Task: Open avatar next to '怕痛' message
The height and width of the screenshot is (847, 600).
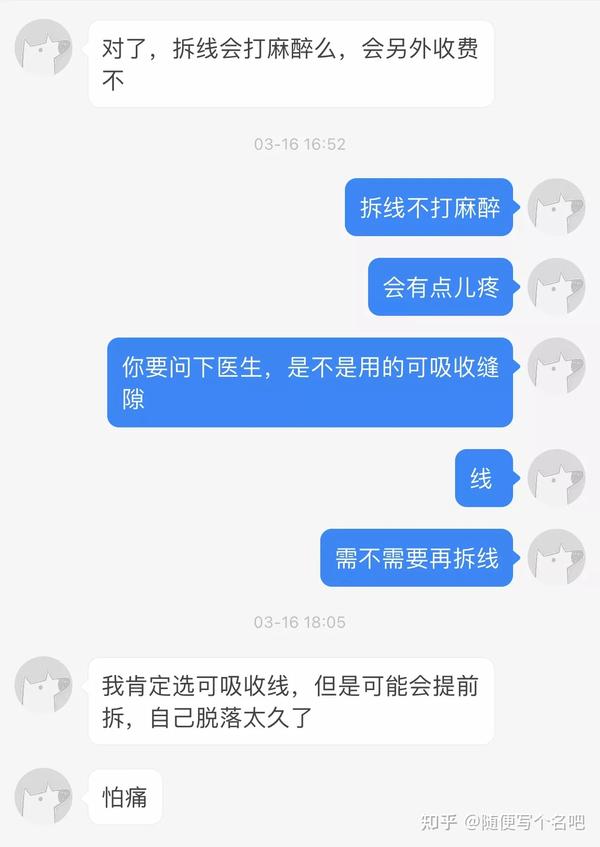Action: [43, 796]
